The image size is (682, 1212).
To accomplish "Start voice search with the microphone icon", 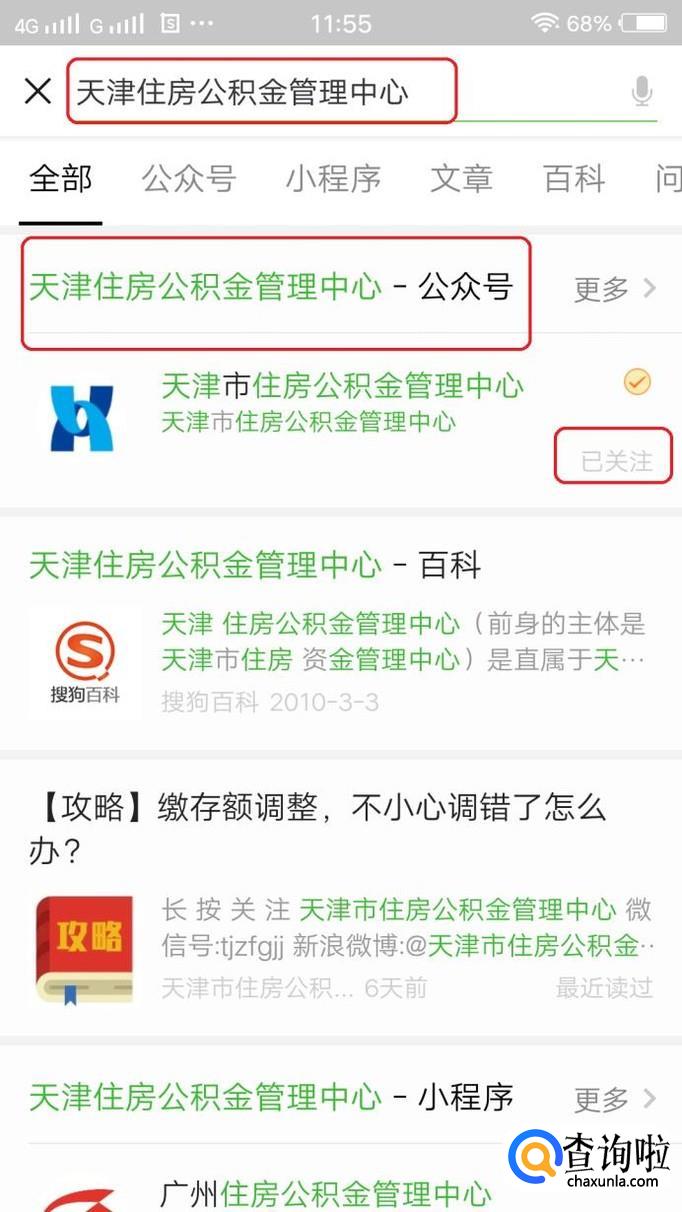I will click(641, 93).
